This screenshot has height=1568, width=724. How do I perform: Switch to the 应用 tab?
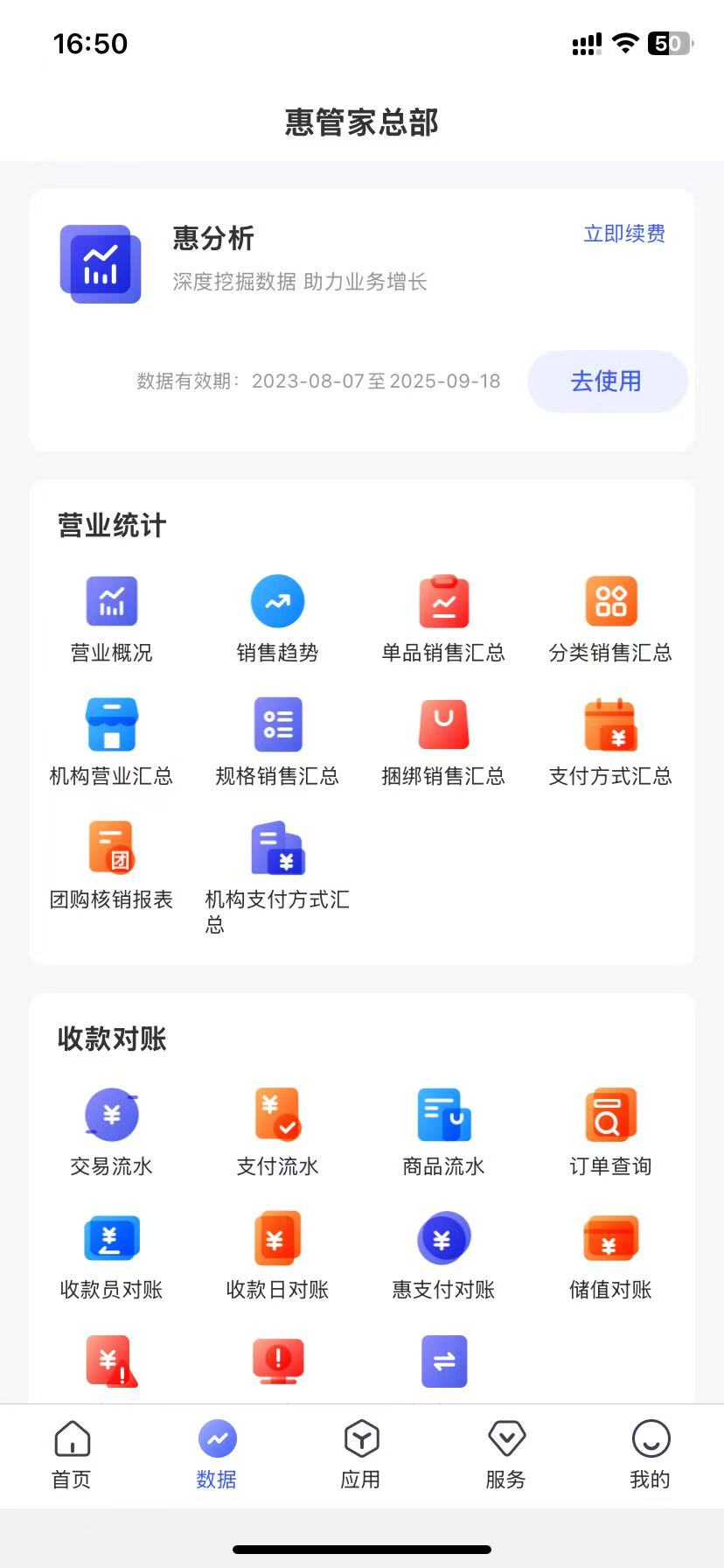click(360, 1455)
